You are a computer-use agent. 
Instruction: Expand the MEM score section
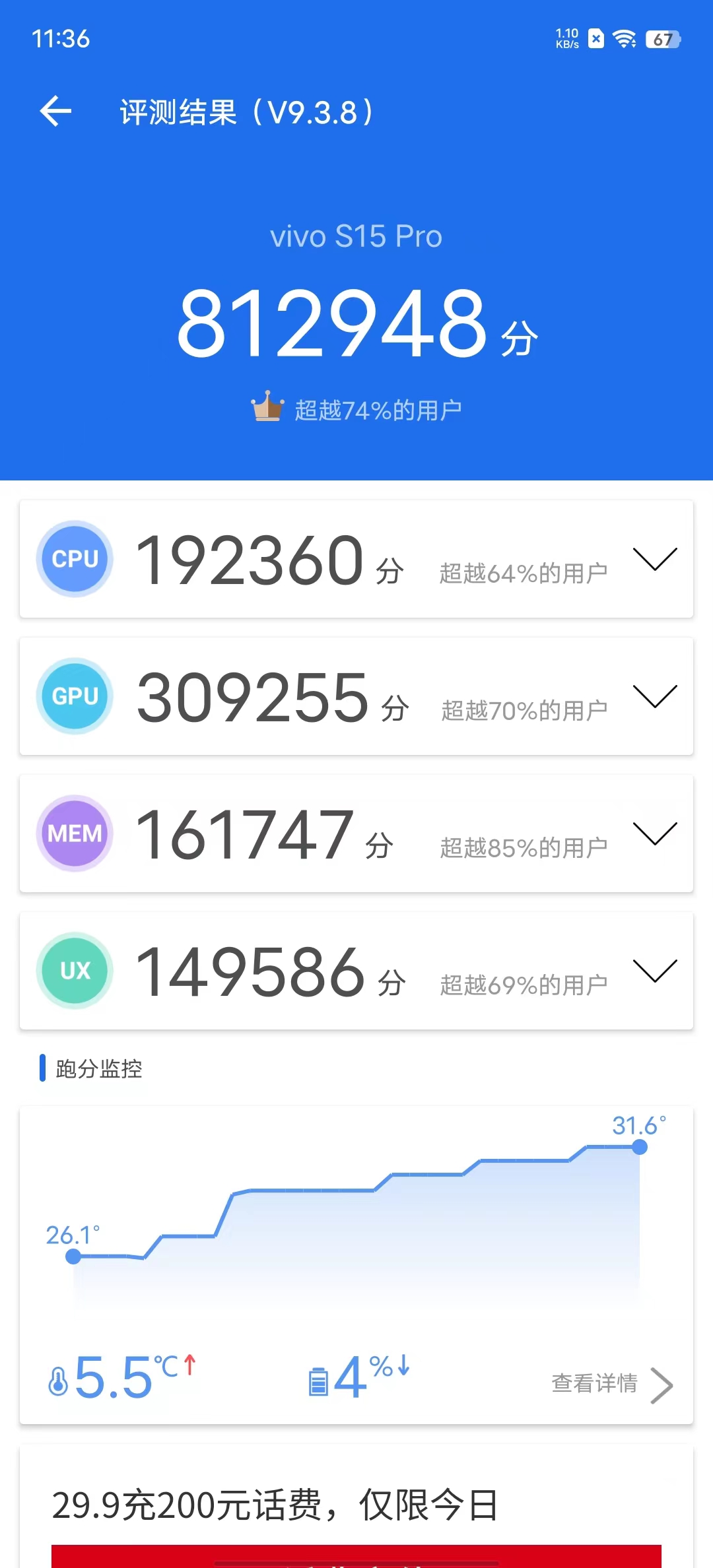click(x=654, y=833)
